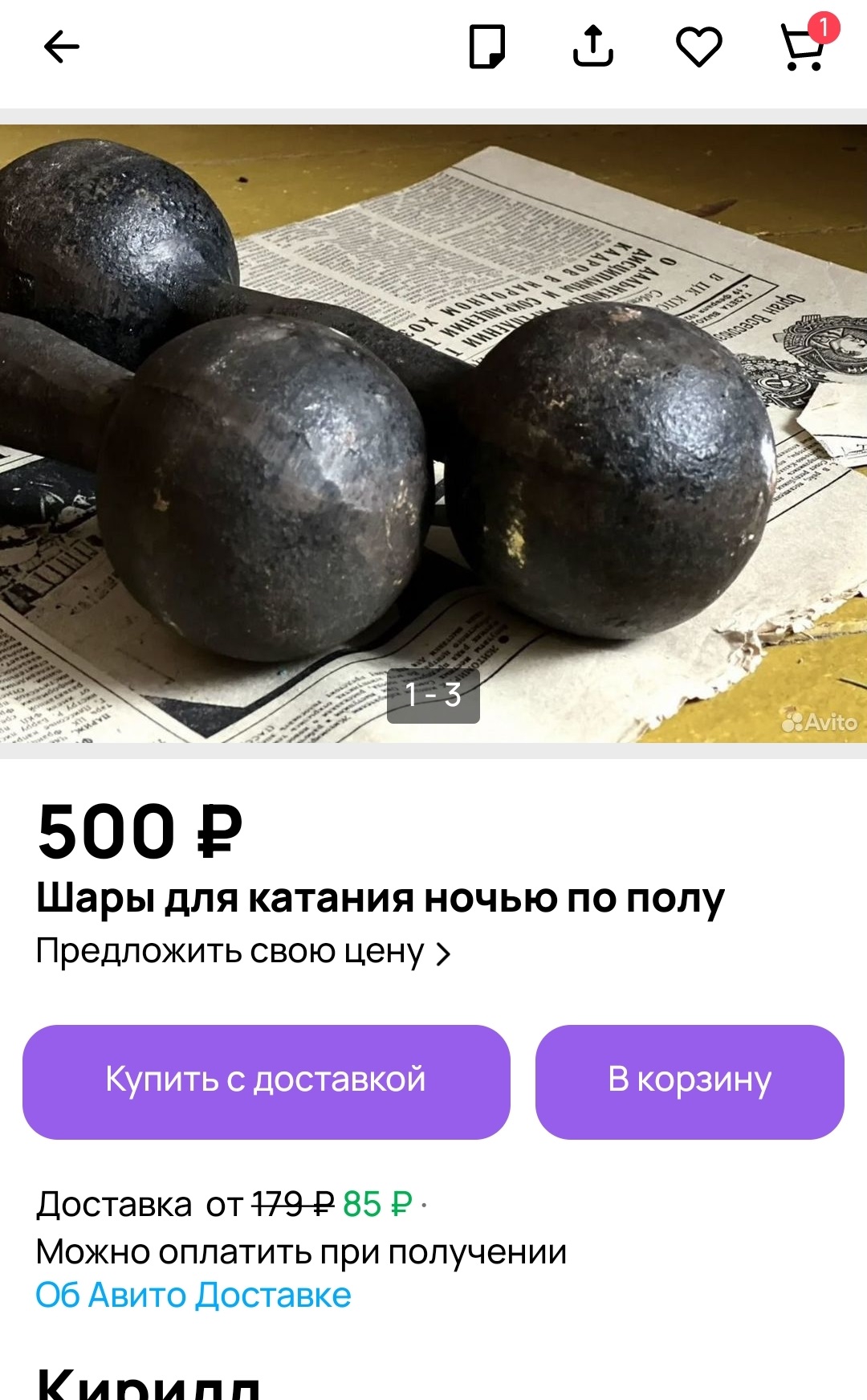
Task: Tap 'Купить с доставкой' button
Action: pos(267,1081)
